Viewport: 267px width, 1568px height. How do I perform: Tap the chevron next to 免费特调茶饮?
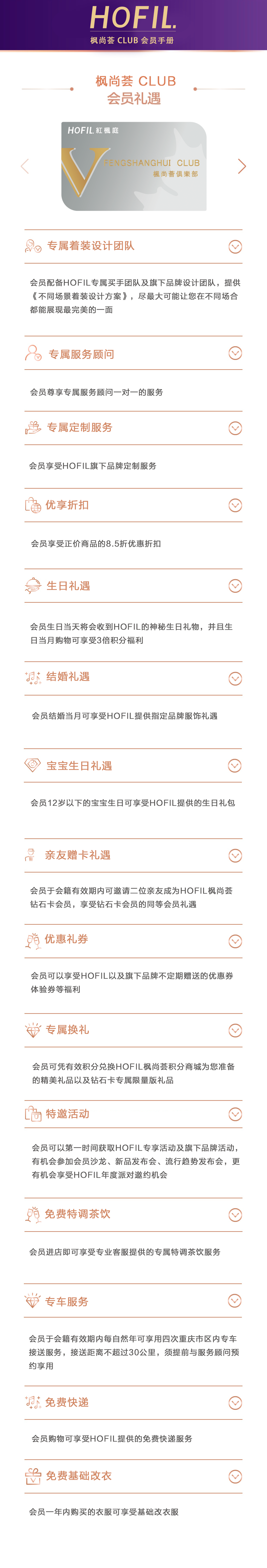235,1214
